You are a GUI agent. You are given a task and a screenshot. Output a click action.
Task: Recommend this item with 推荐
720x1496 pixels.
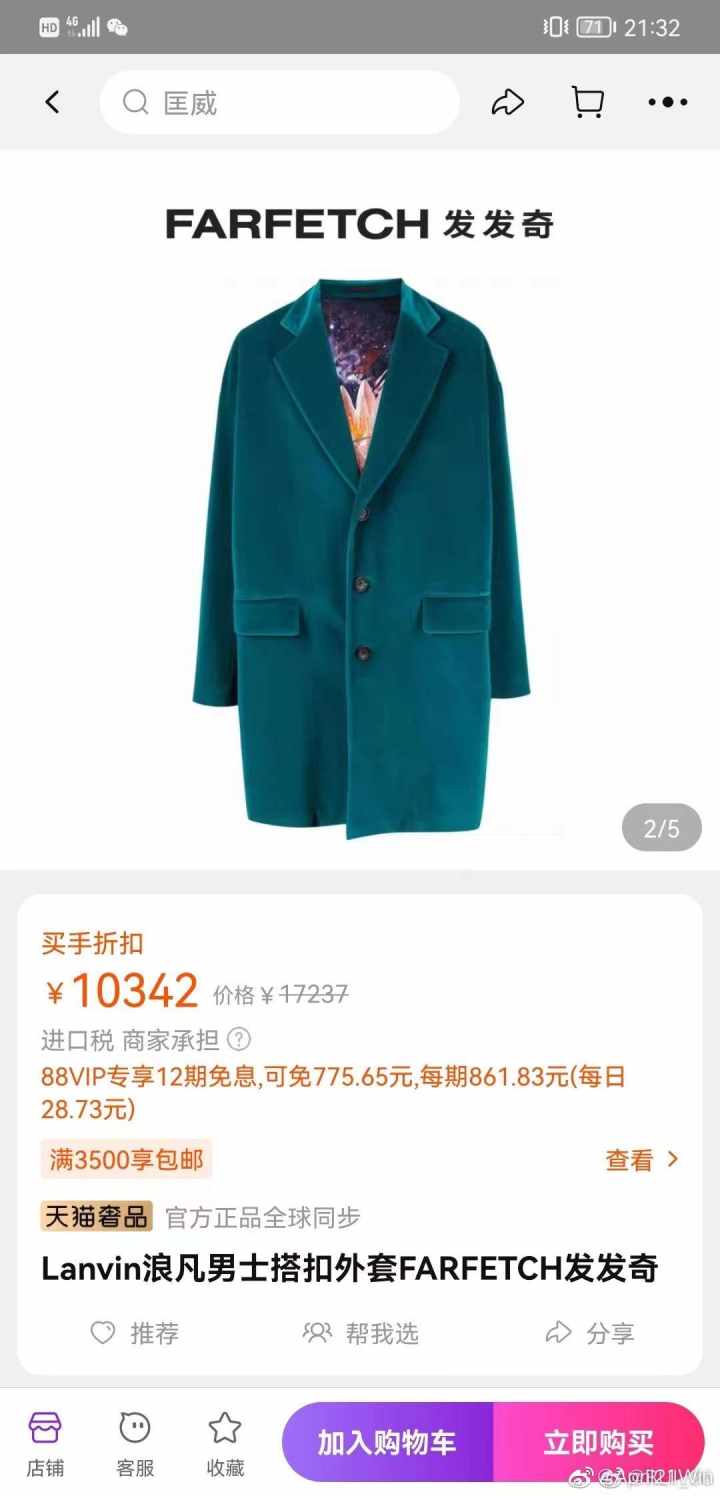click(x=134, y=1333)
